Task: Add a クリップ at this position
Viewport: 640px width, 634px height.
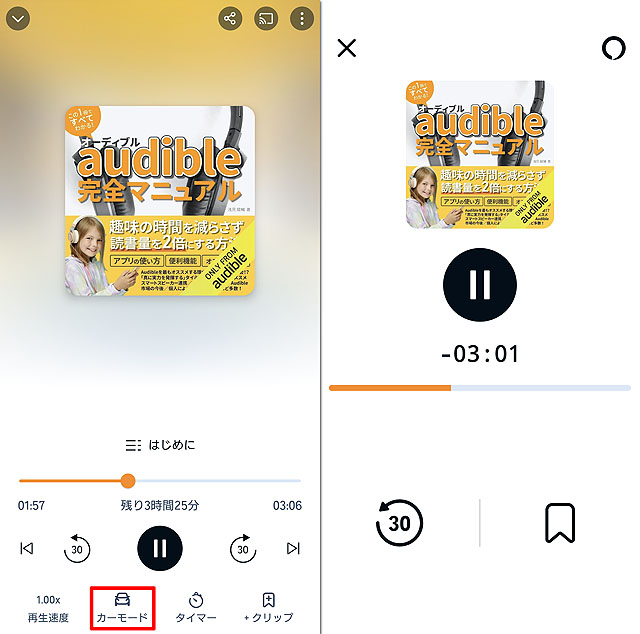Action: (268, 607)
